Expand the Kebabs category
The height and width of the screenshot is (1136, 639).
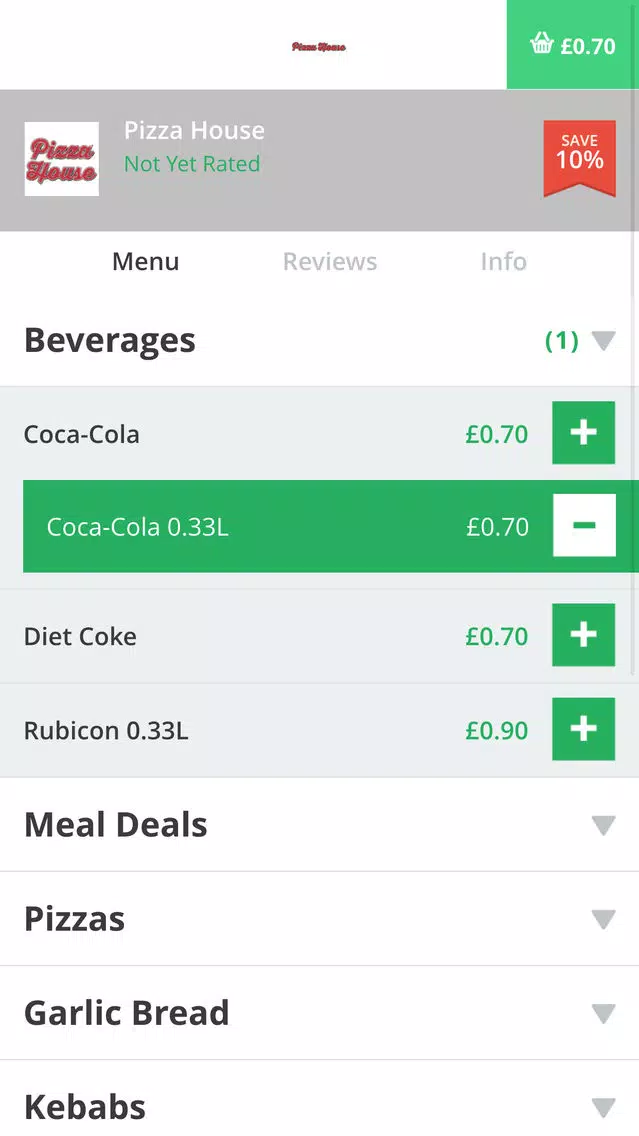pyautogui.click(x=319, y=1101)
